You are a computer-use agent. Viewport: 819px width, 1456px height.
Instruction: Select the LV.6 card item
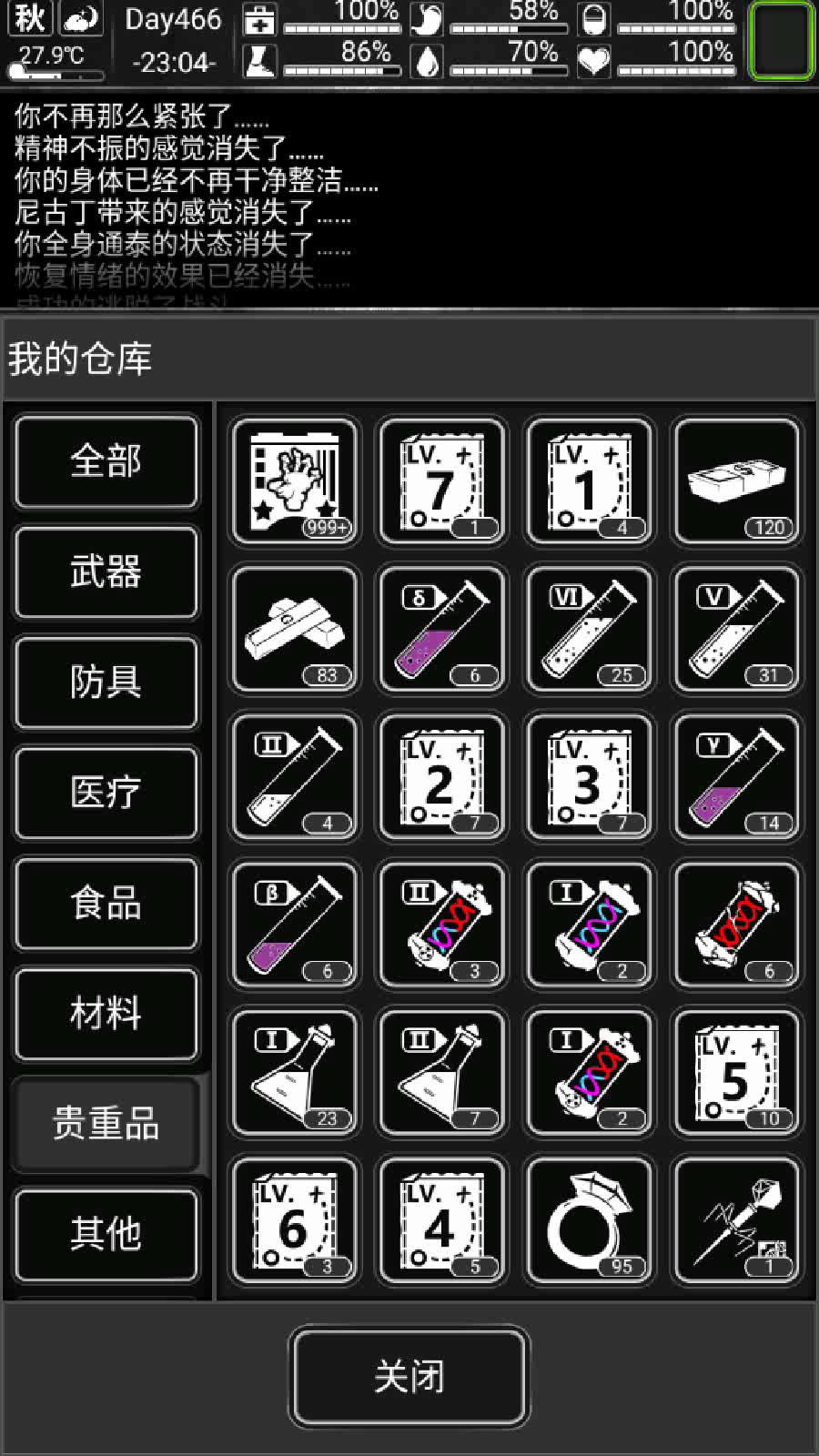click(x=294, y=1221)
